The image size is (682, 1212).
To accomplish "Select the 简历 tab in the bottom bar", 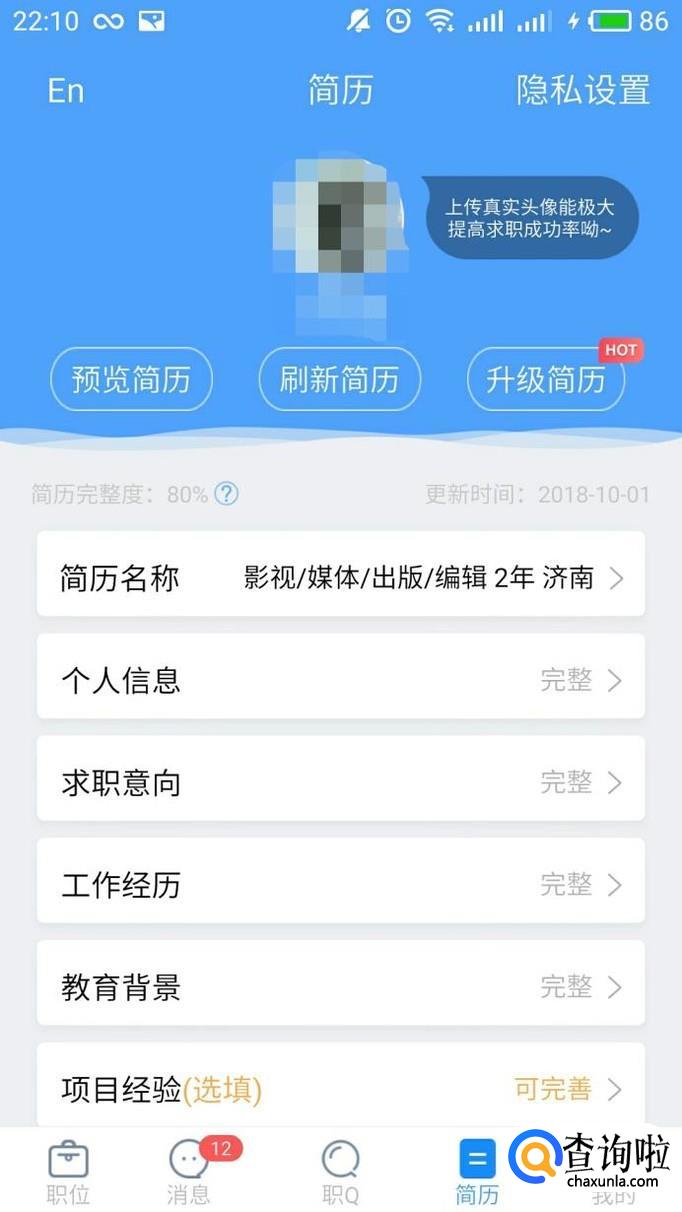I will click(x=476, y=1171).
